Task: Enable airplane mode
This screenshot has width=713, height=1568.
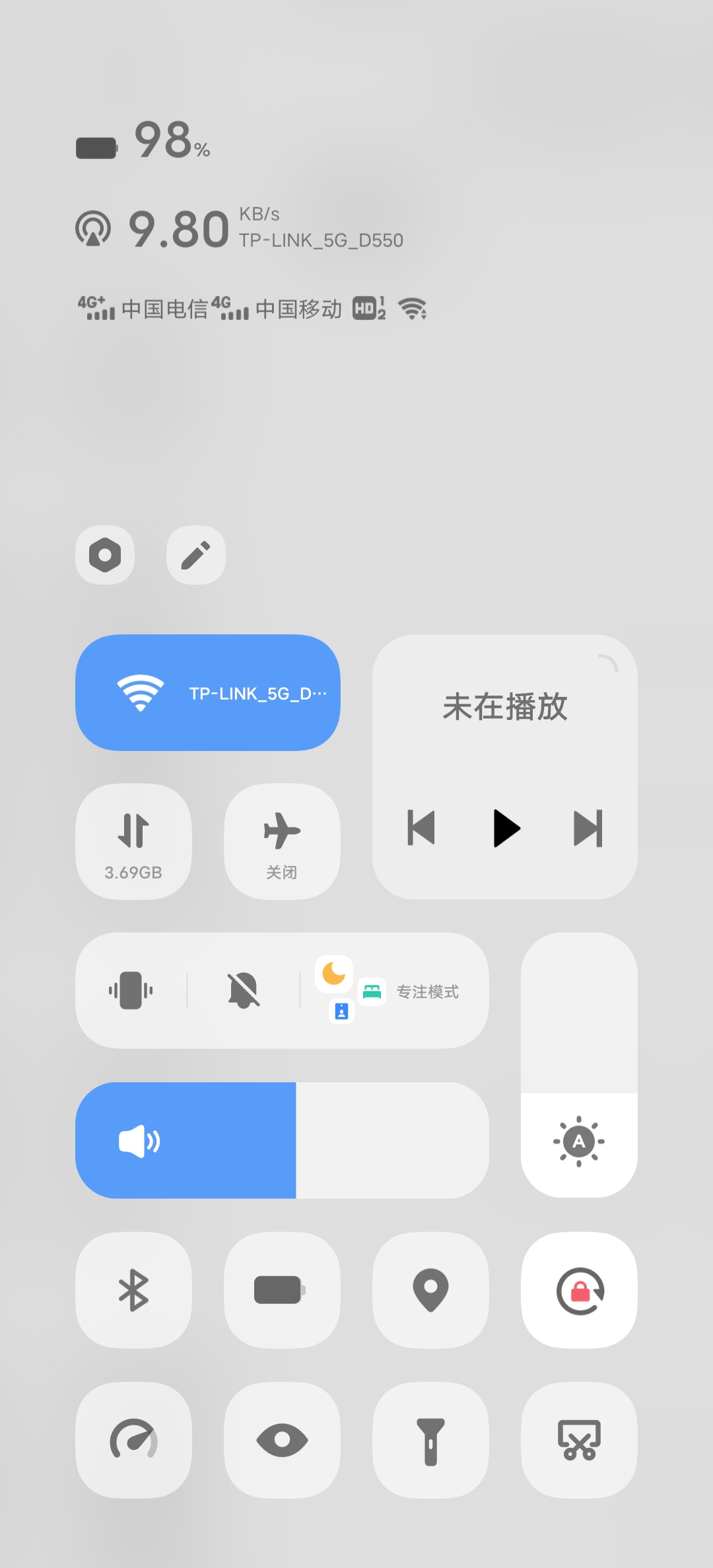Action: click(x=282, y=841)
